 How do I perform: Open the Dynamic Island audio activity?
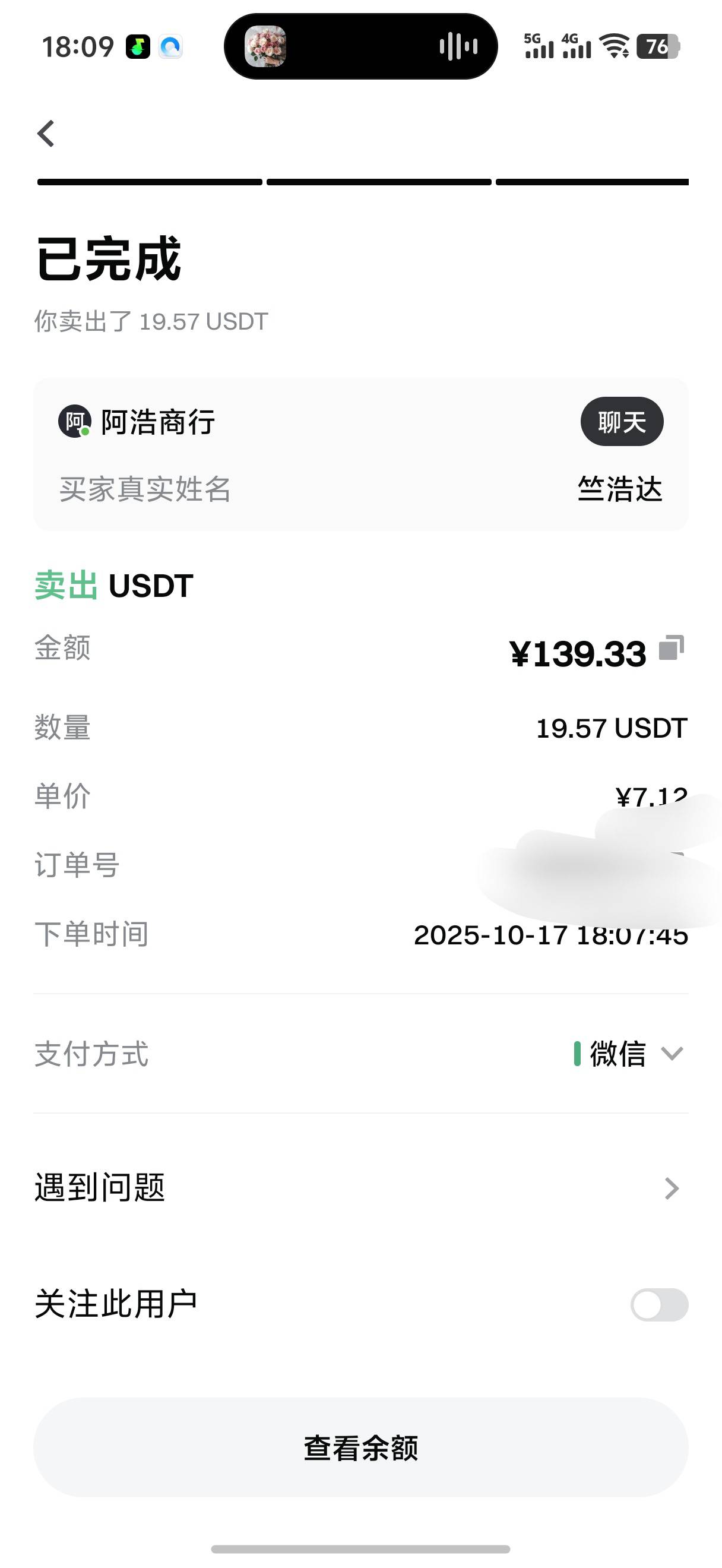[x=360, y=46]
